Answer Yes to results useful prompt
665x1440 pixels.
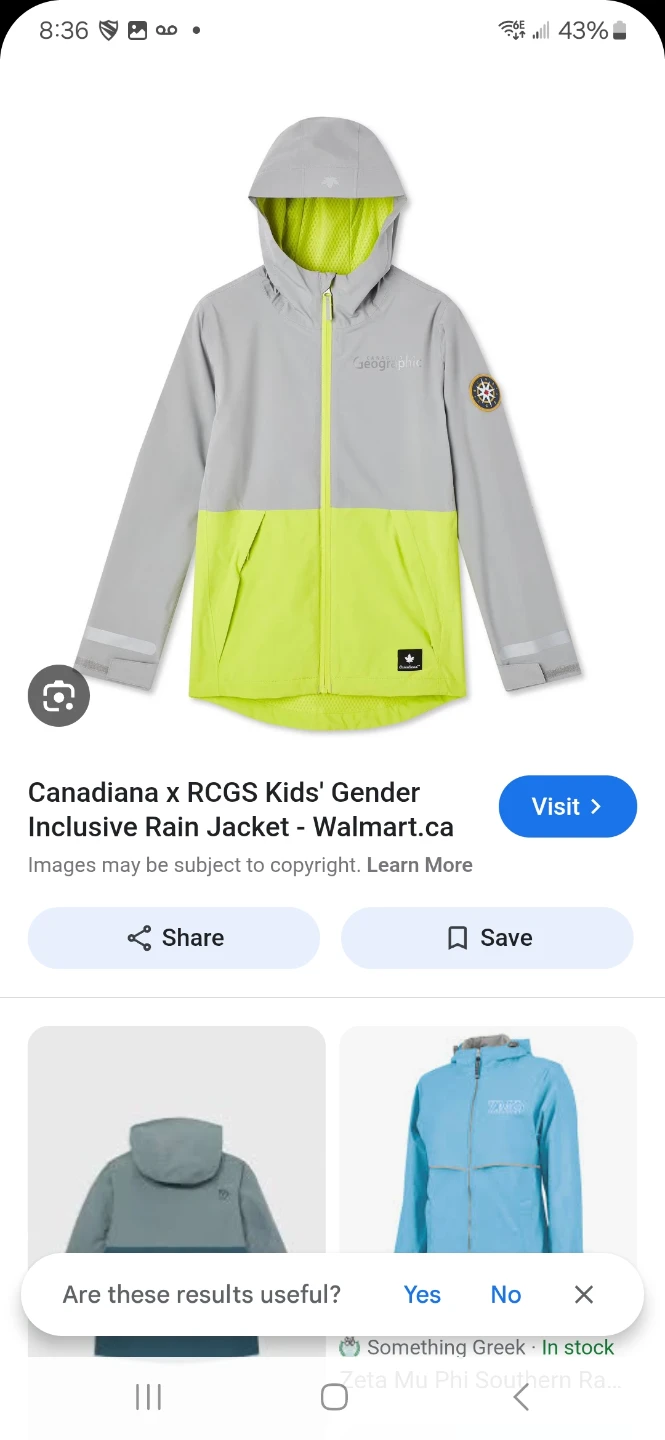[422, 1295]
